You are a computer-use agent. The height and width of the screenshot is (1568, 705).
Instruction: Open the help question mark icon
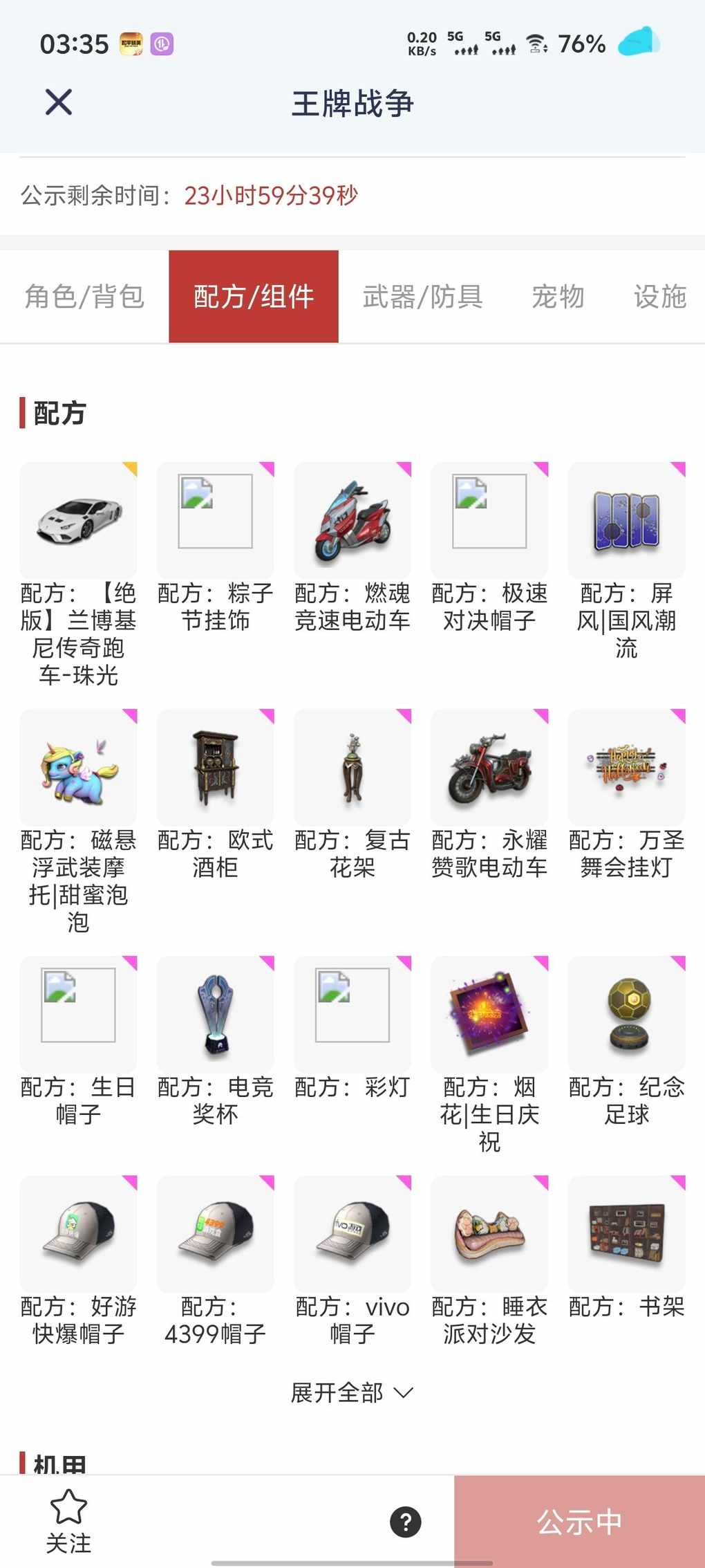406,1522
